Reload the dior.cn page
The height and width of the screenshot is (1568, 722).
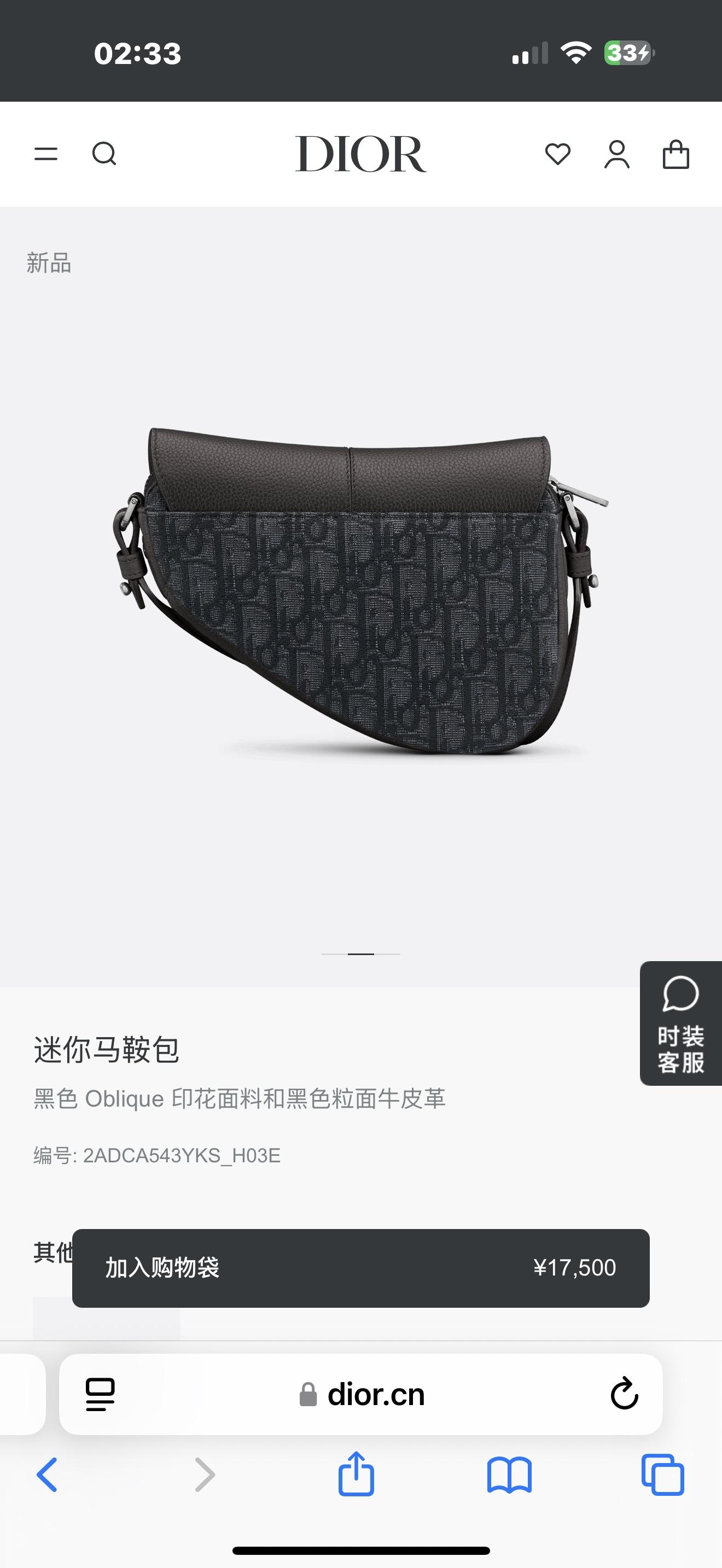tap(624, 1394)
